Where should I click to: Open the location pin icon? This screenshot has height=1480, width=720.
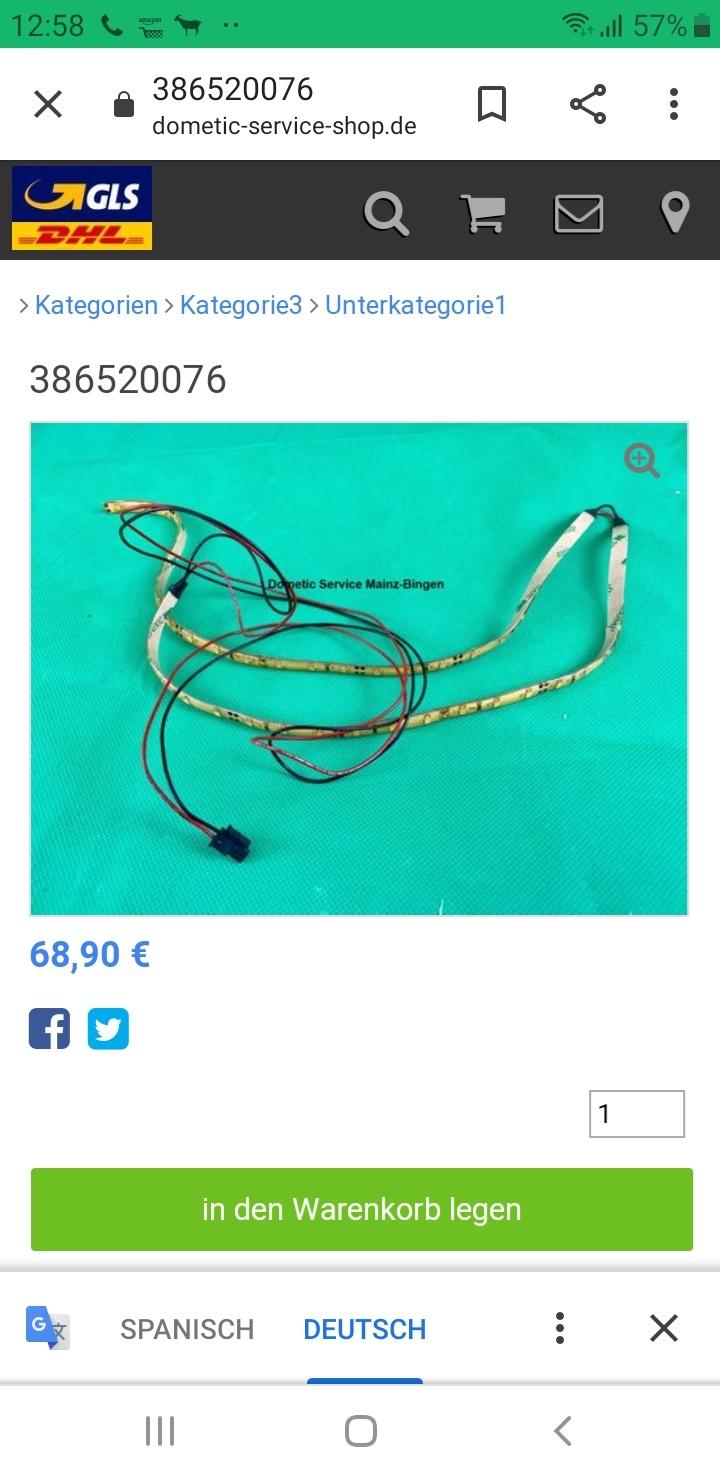pyautogui.click(x=675, y=213)
